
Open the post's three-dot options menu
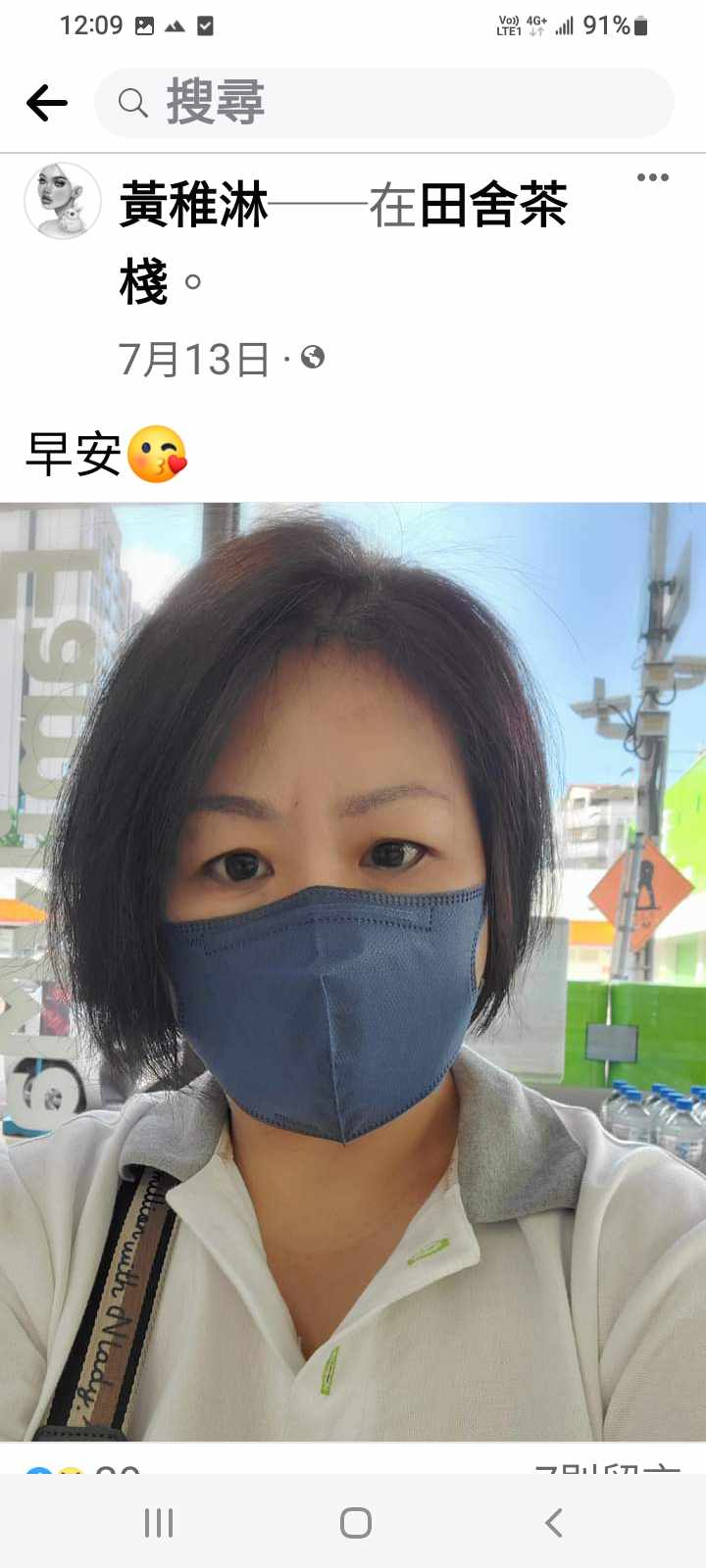tap(652, 177)
